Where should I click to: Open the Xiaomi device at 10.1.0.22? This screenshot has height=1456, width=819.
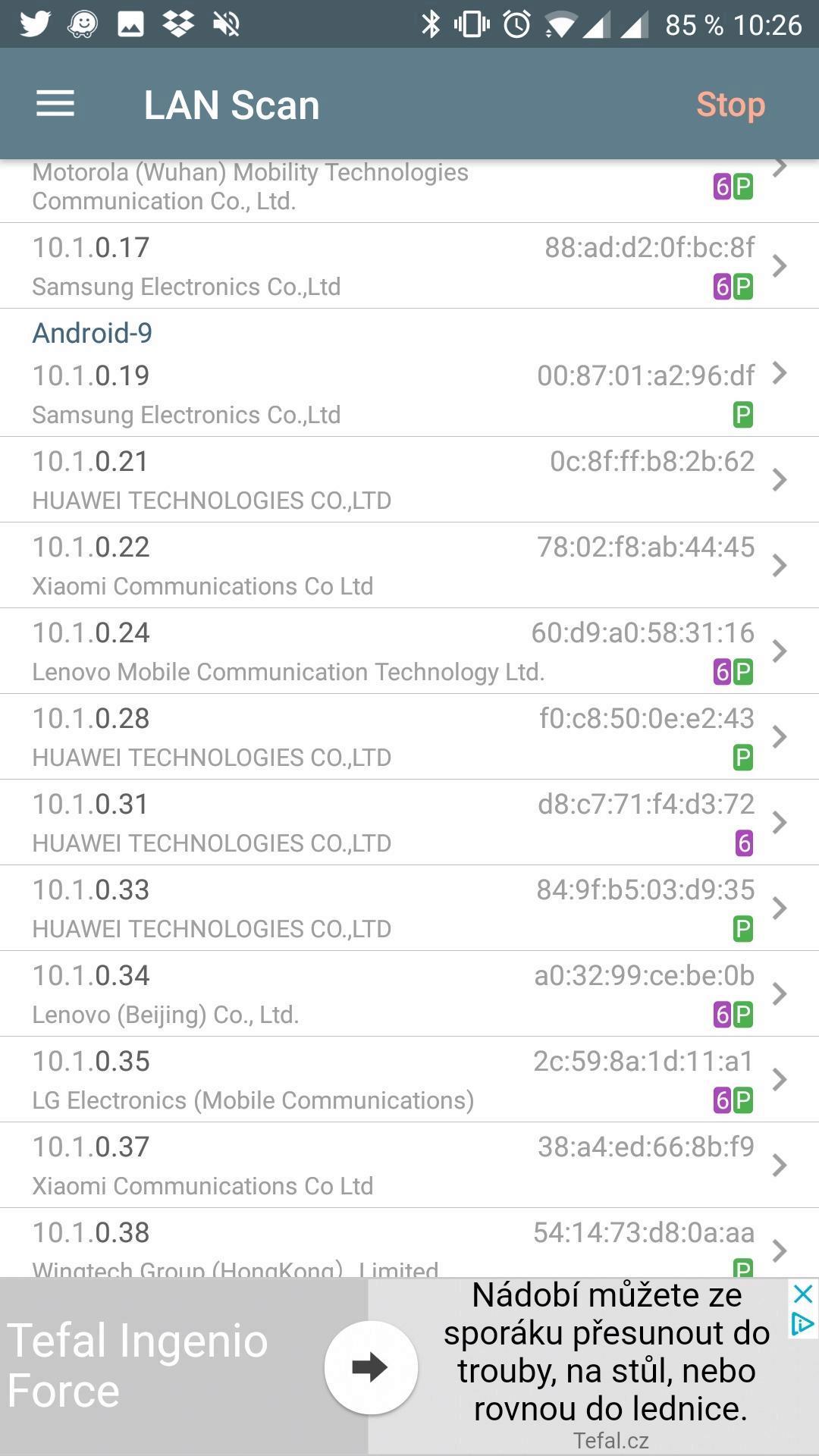point(409,565)
